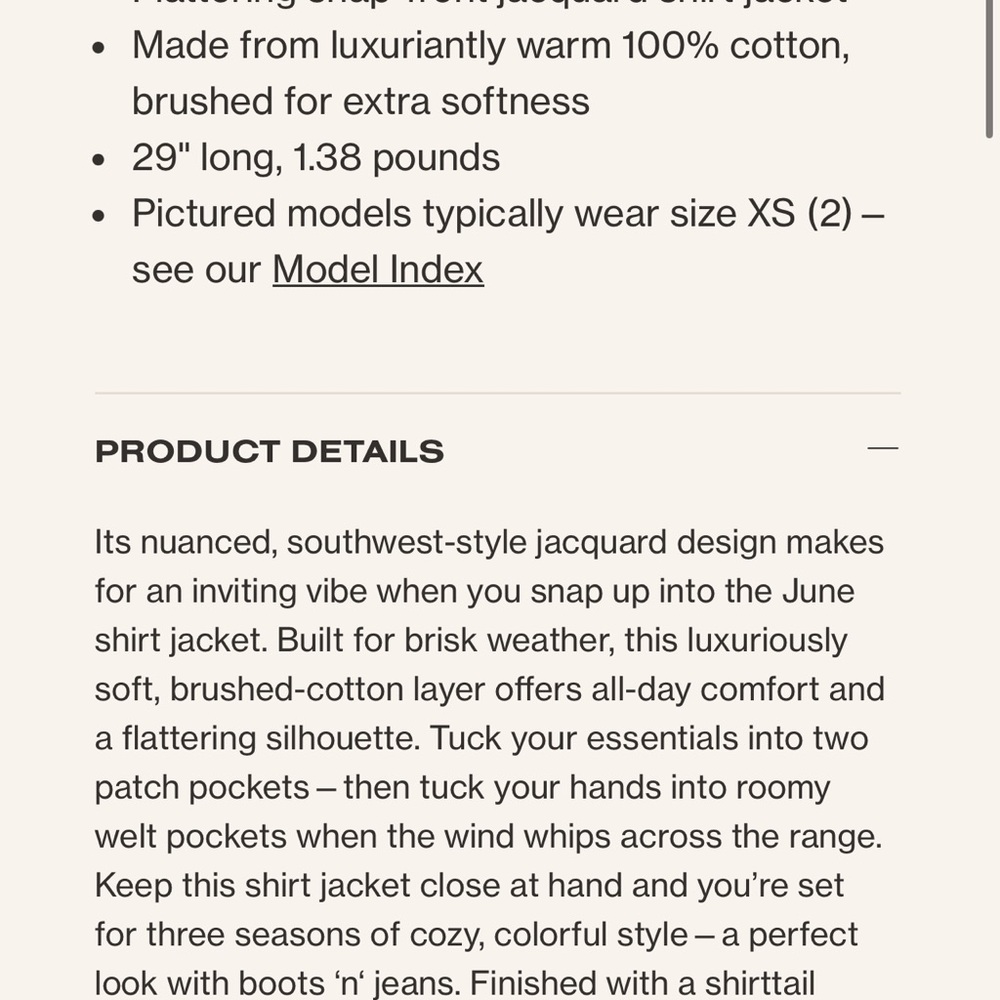Collapse the Product Details section

pyautogui.click(x=882, y=450)
